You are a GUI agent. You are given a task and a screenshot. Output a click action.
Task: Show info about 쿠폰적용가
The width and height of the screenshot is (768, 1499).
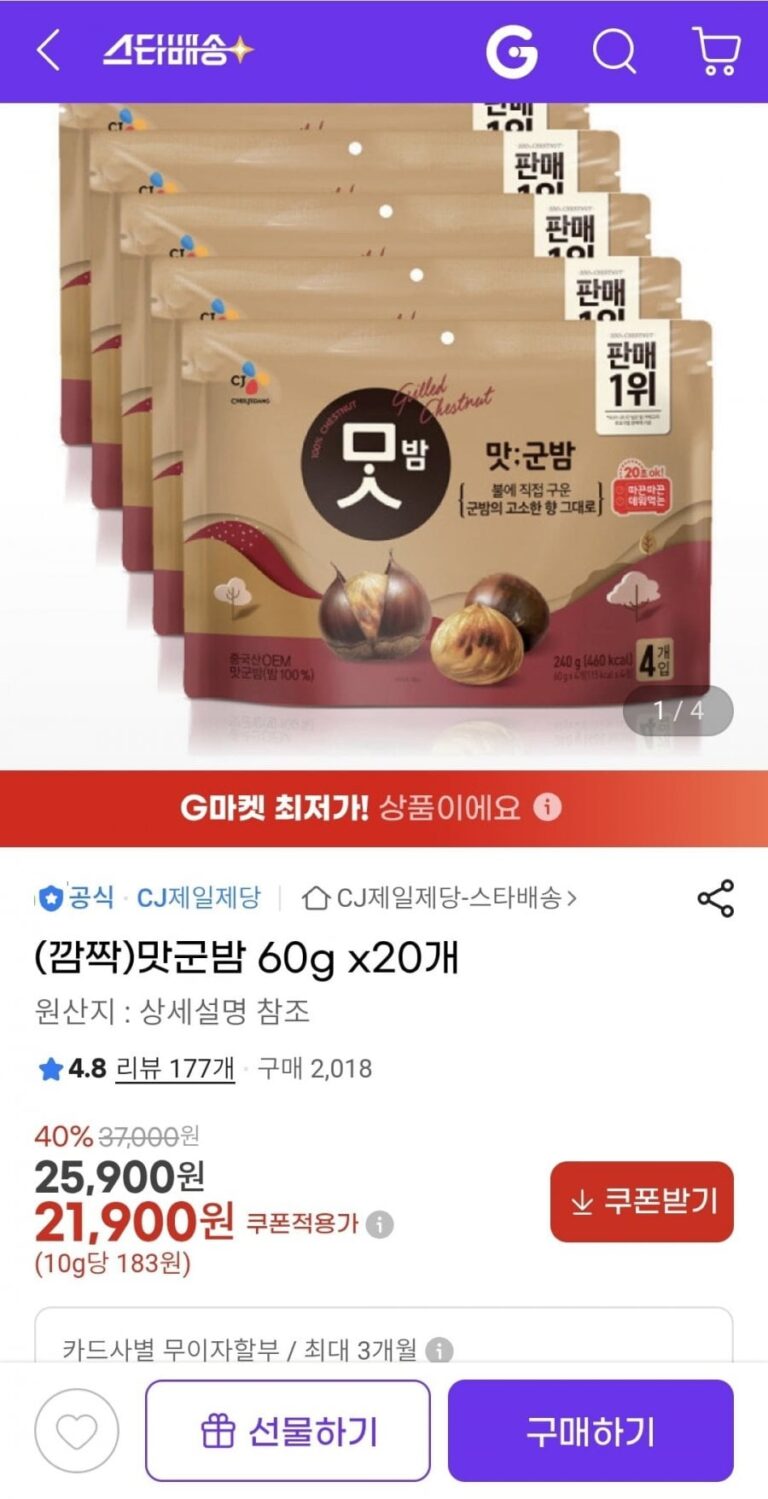[x=380, y=1224]
